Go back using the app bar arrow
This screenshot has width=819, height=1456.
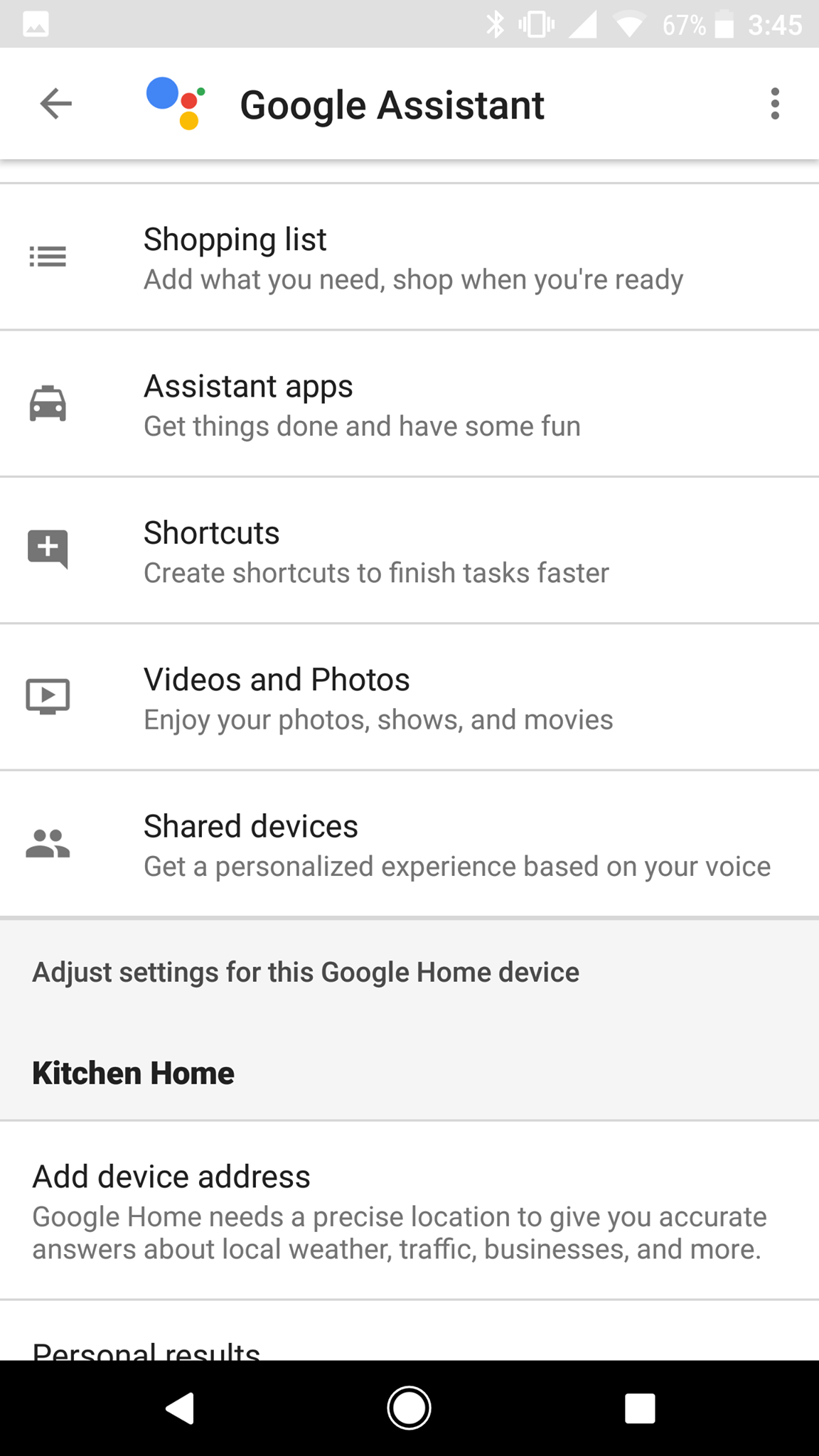click(x=55, y=104)
